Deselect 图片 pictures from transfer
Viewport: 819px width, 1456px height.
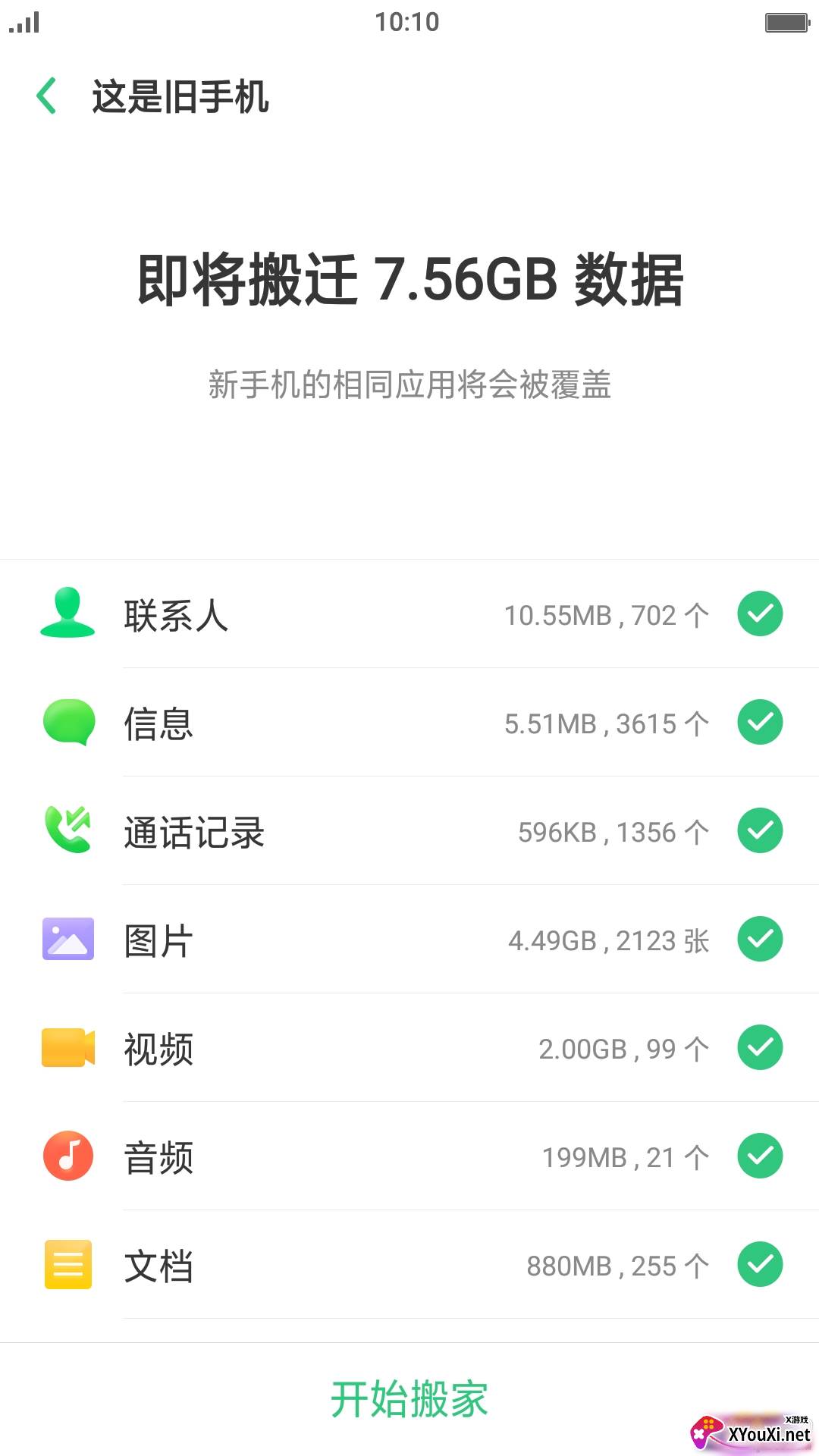(760, 939)
